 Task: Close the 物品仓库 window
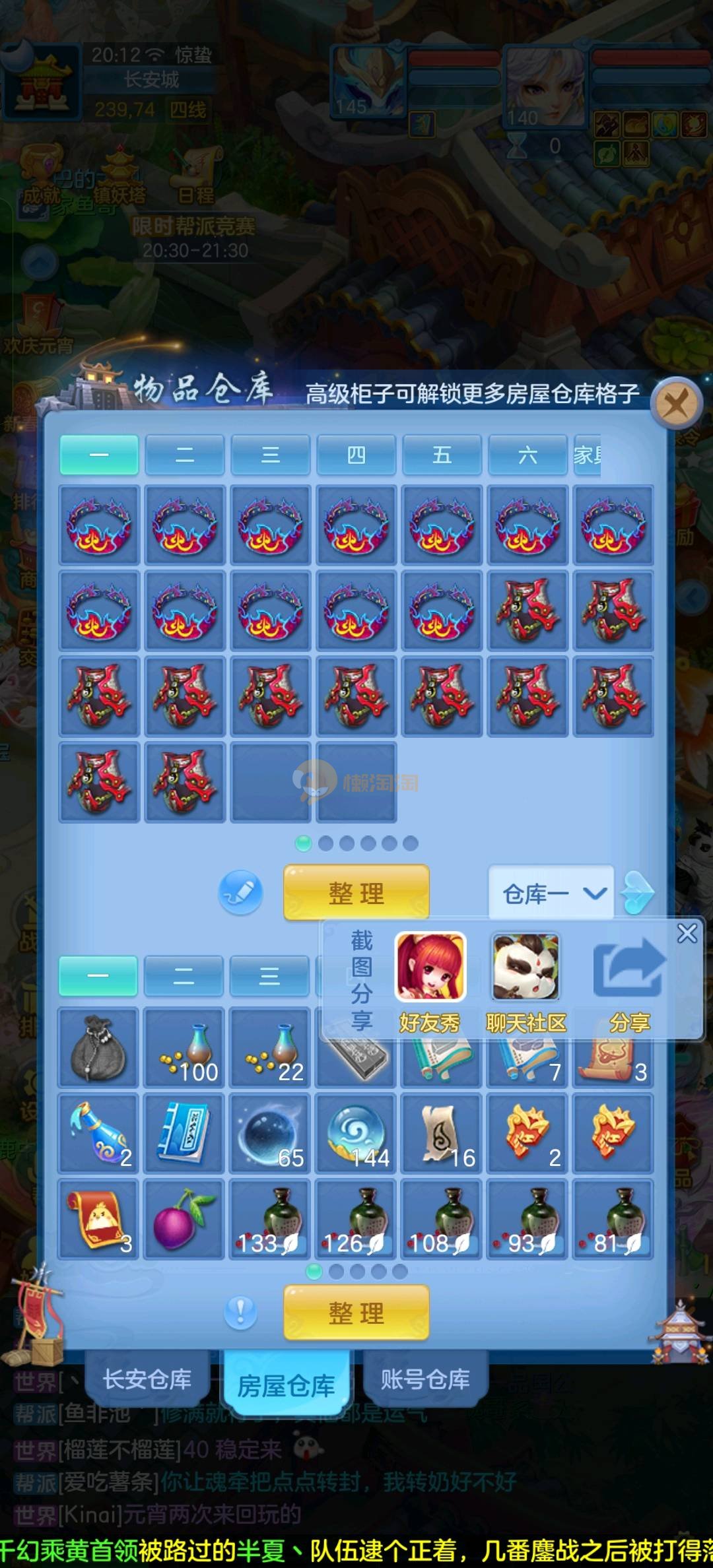[675, 402]
